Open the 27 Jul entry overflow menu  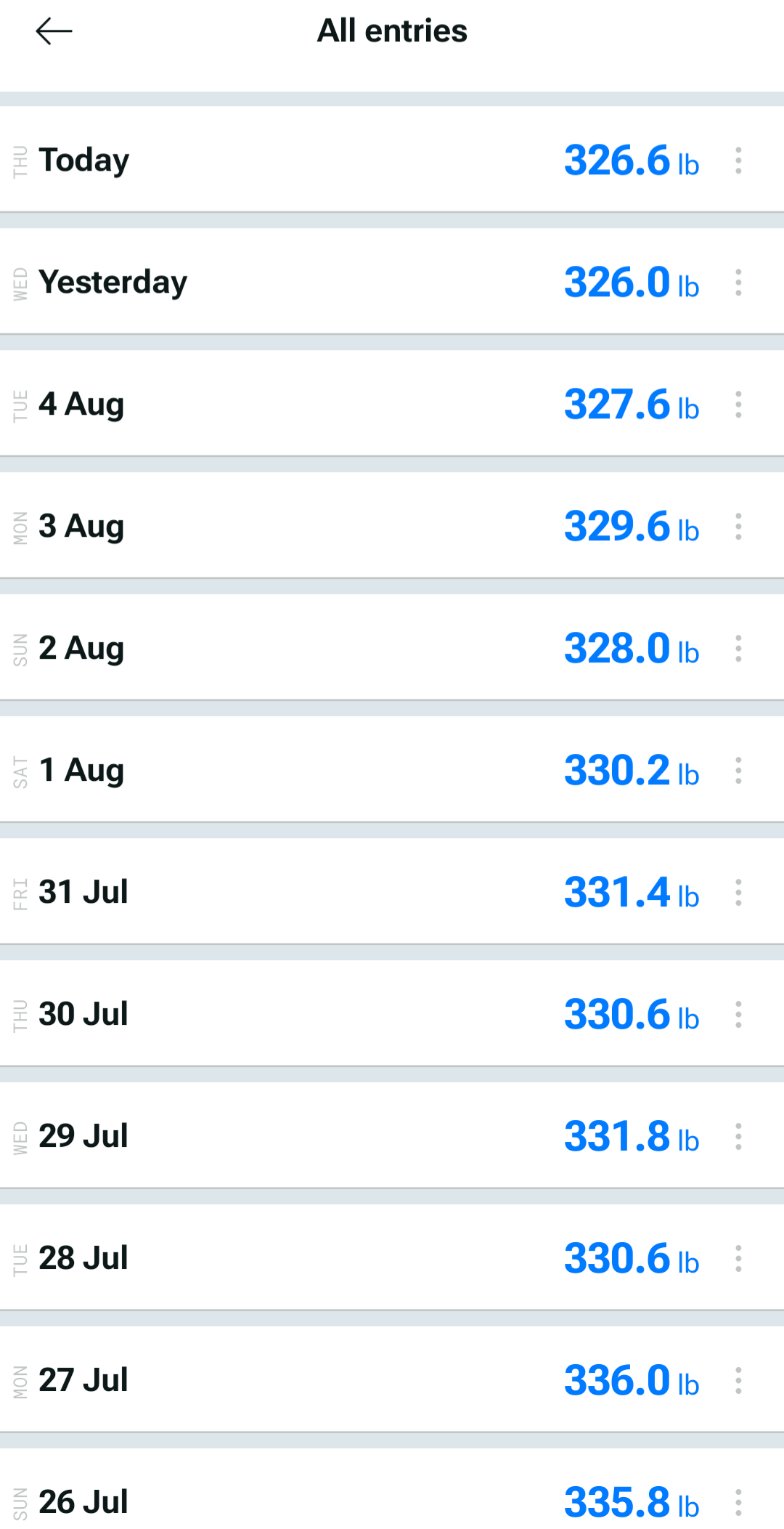(738, 1381)
